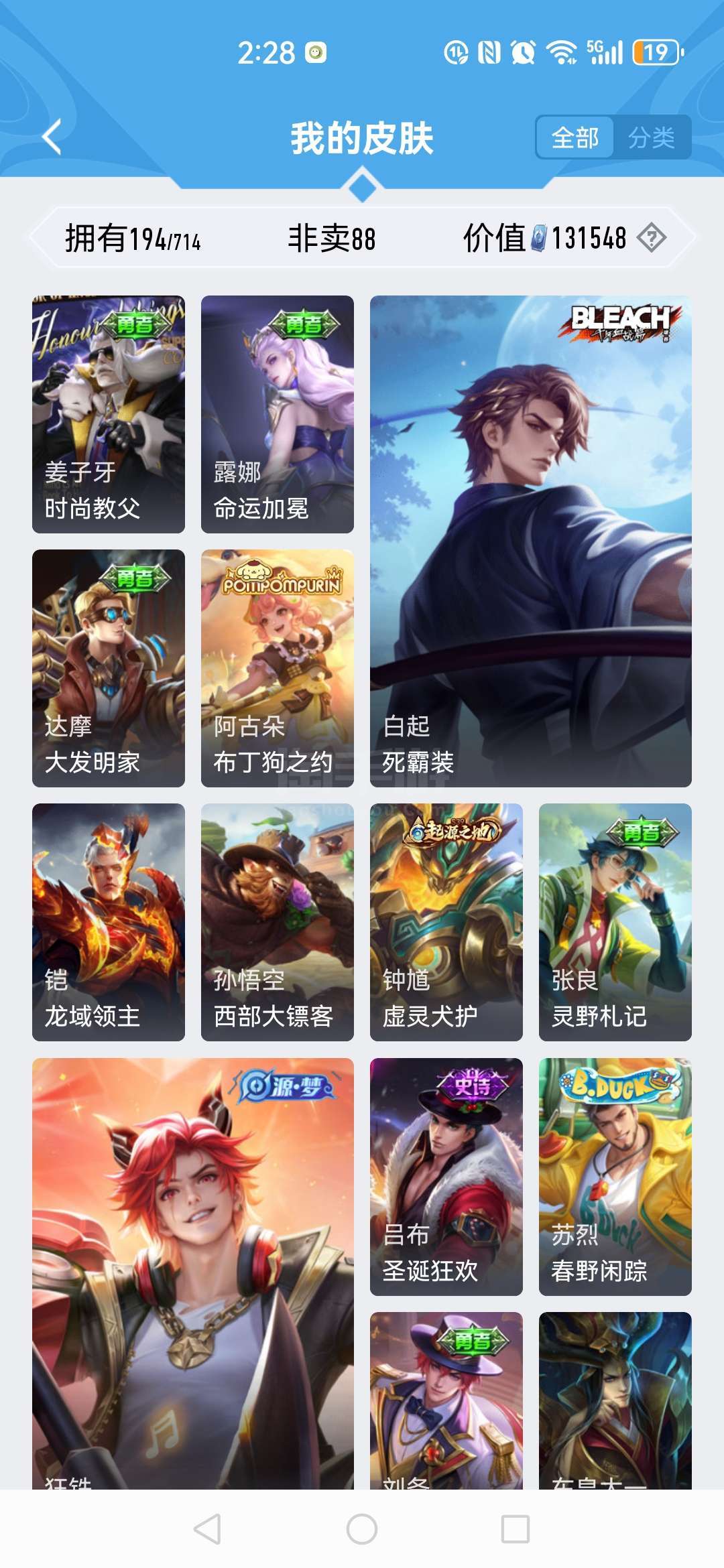Open the 姜子牙 时尚教父 skin
Viewport: 724px width, 1568px height.
coord(109,414)
